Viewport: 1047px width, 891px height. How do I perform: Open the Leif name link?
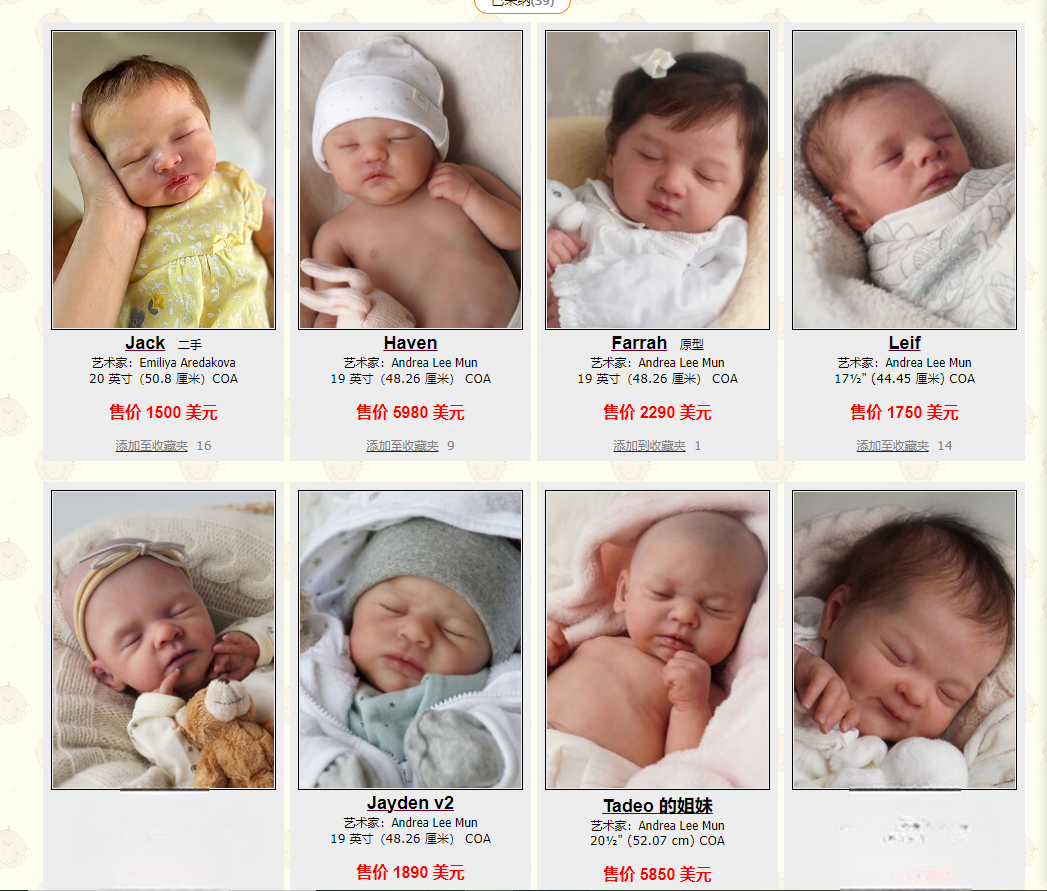point(904,343)
